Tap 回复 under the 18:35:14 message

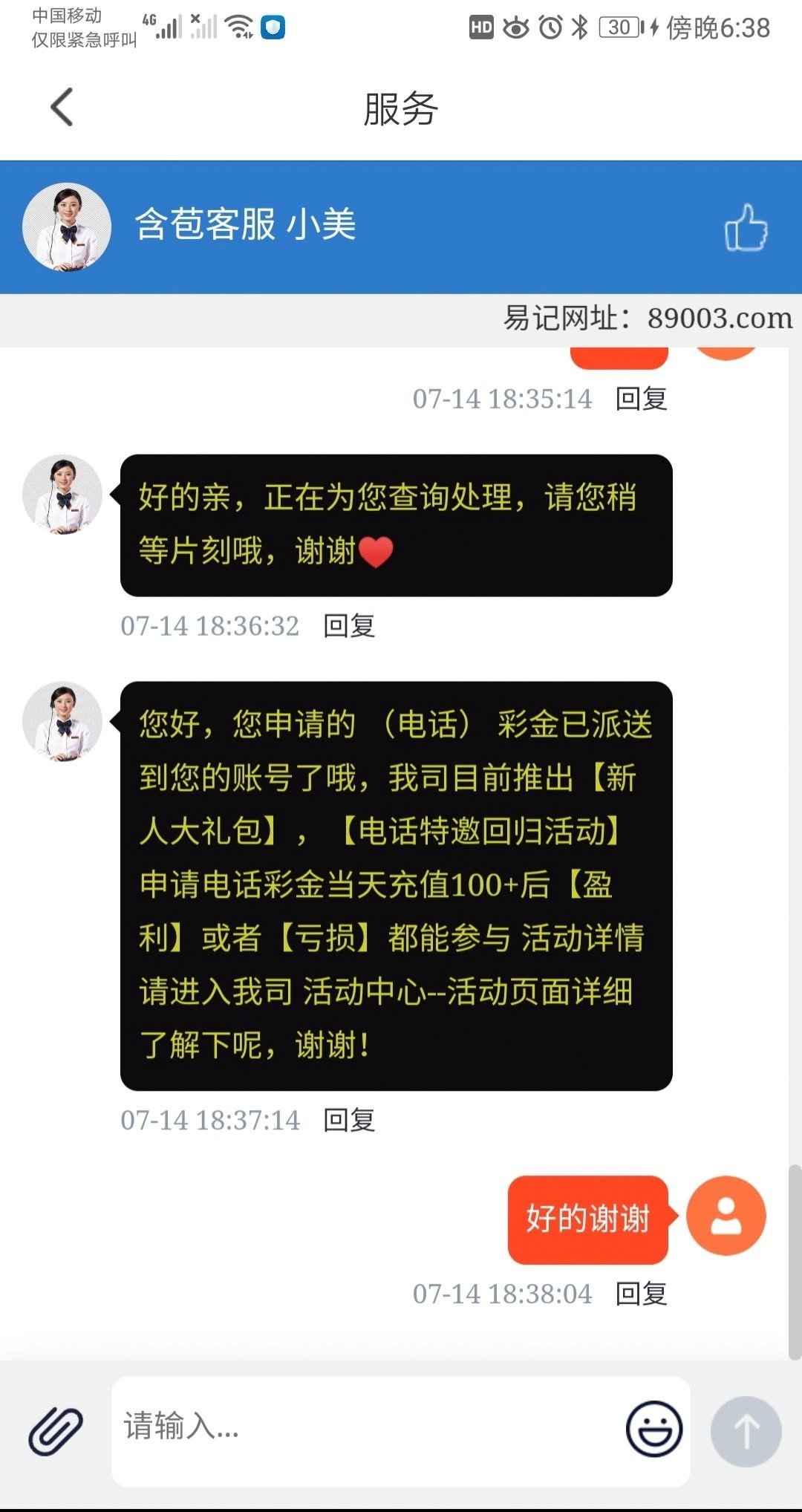641,399
